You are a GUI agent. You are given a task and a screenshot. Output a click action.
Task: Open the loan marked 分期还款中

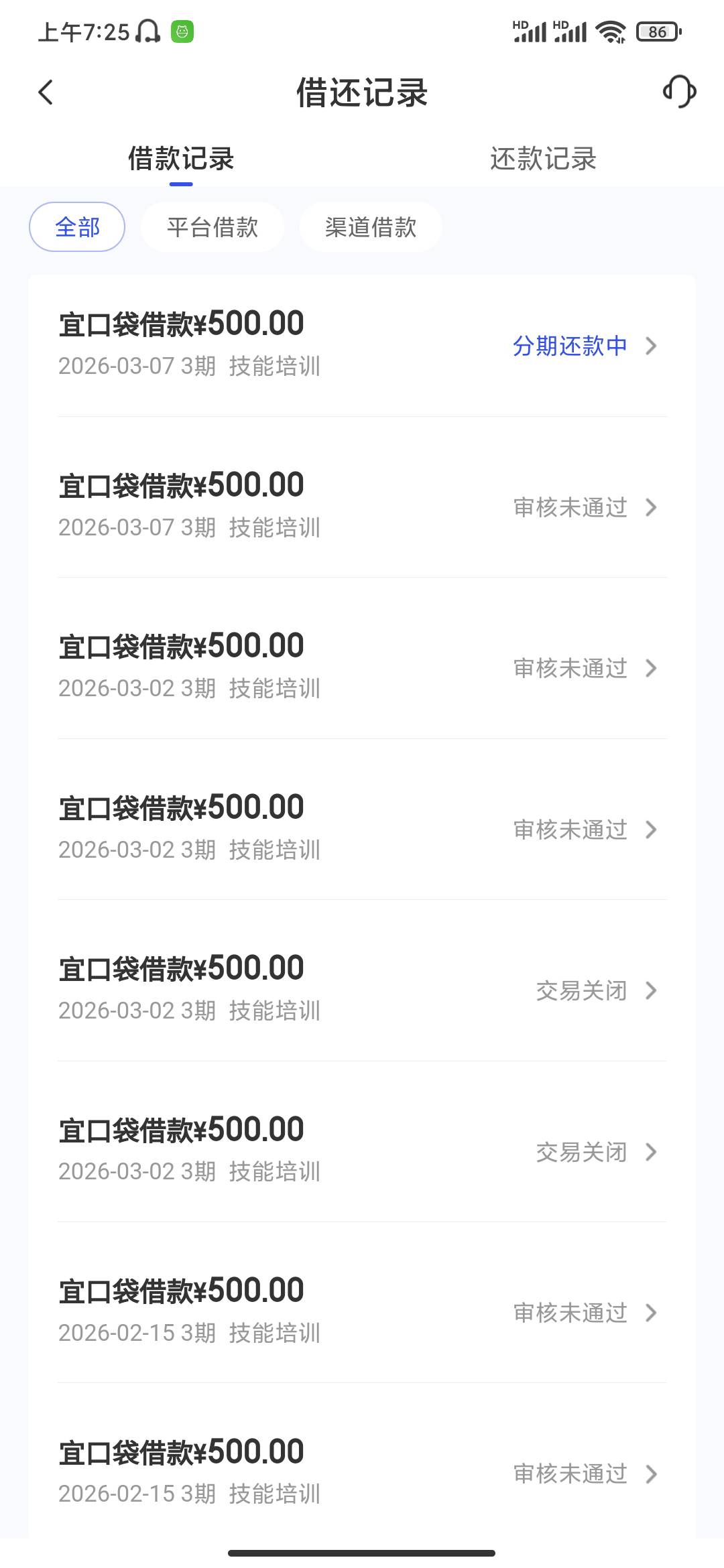click(362, 345)
